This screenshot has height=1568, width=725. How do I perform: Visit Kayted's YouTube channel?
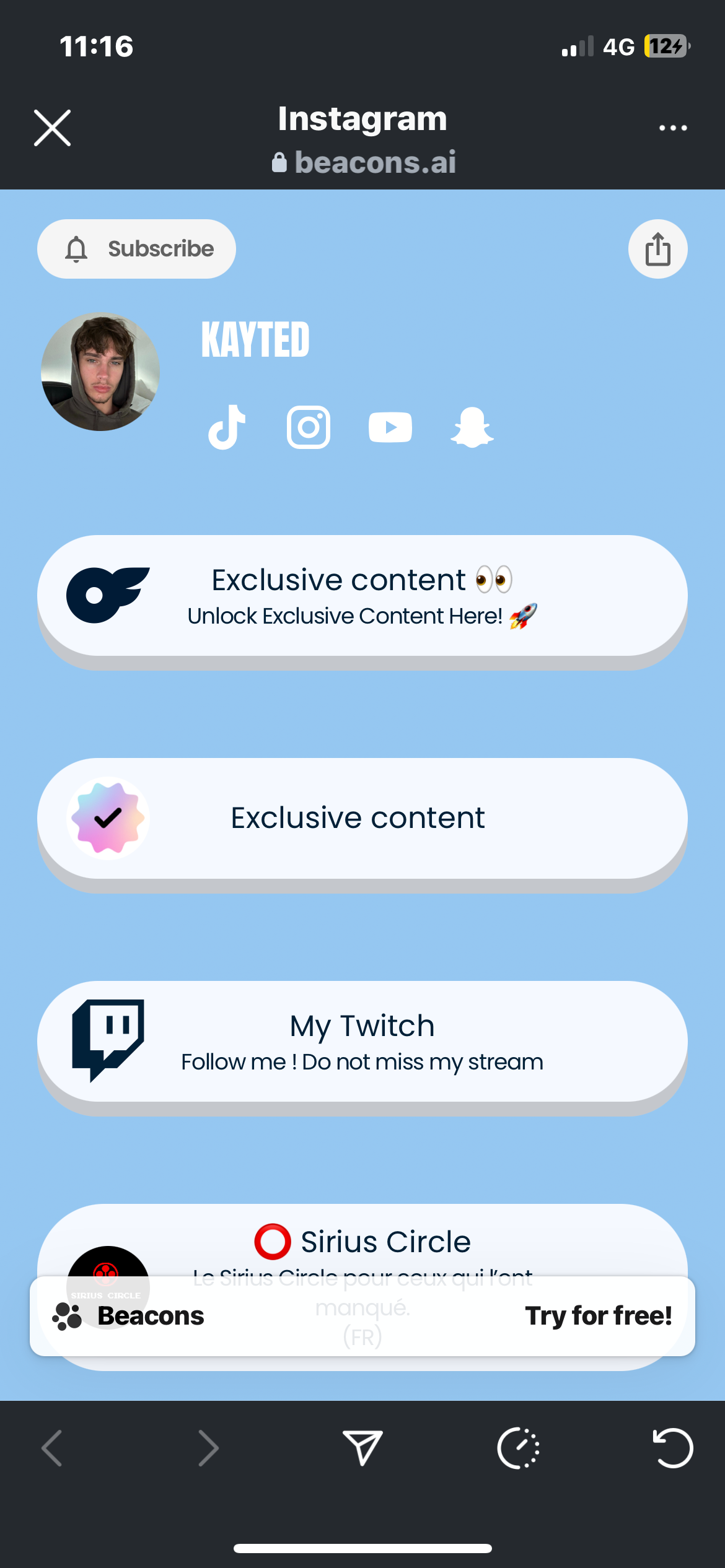(390, 427)
